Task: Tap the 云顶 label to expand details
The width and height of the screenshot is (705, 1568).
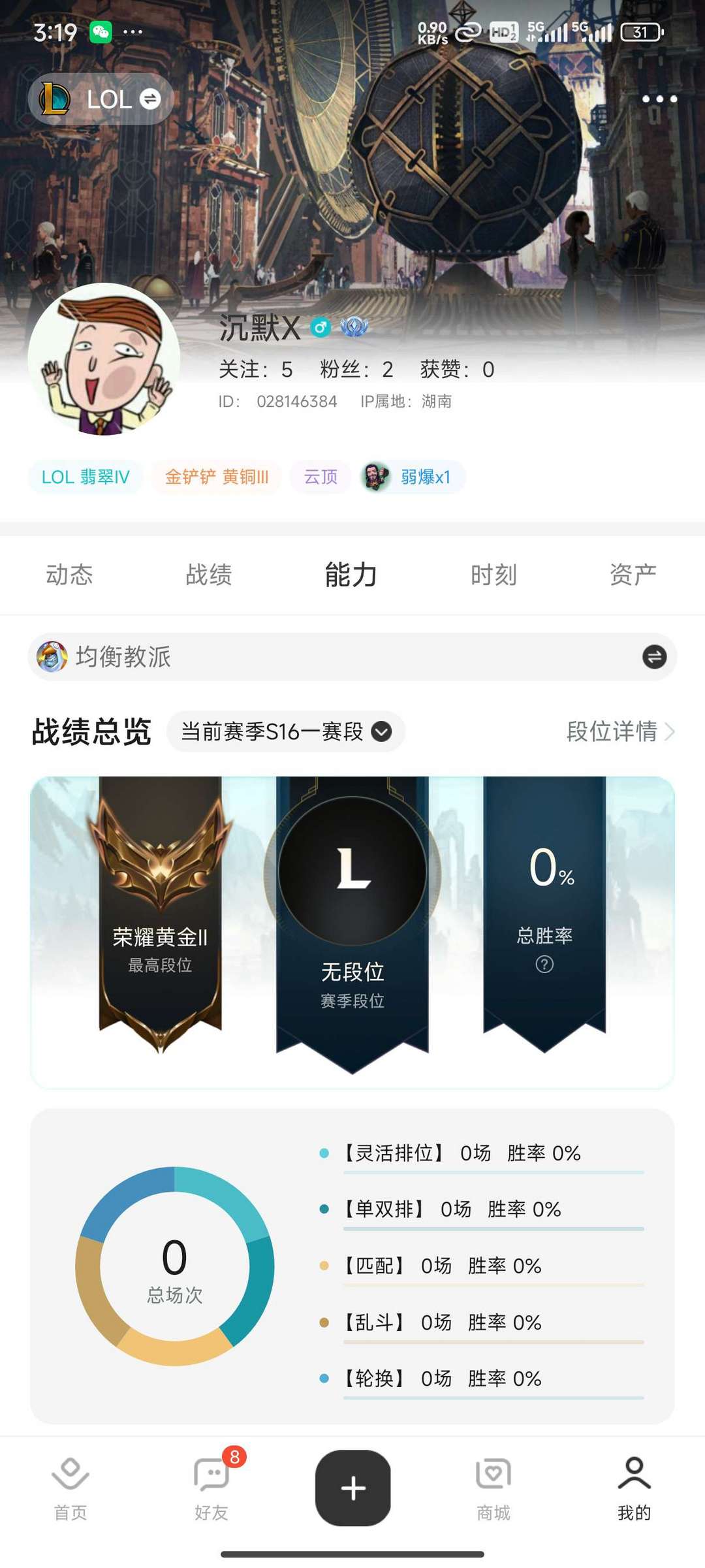Action: [x=319, y=477]
